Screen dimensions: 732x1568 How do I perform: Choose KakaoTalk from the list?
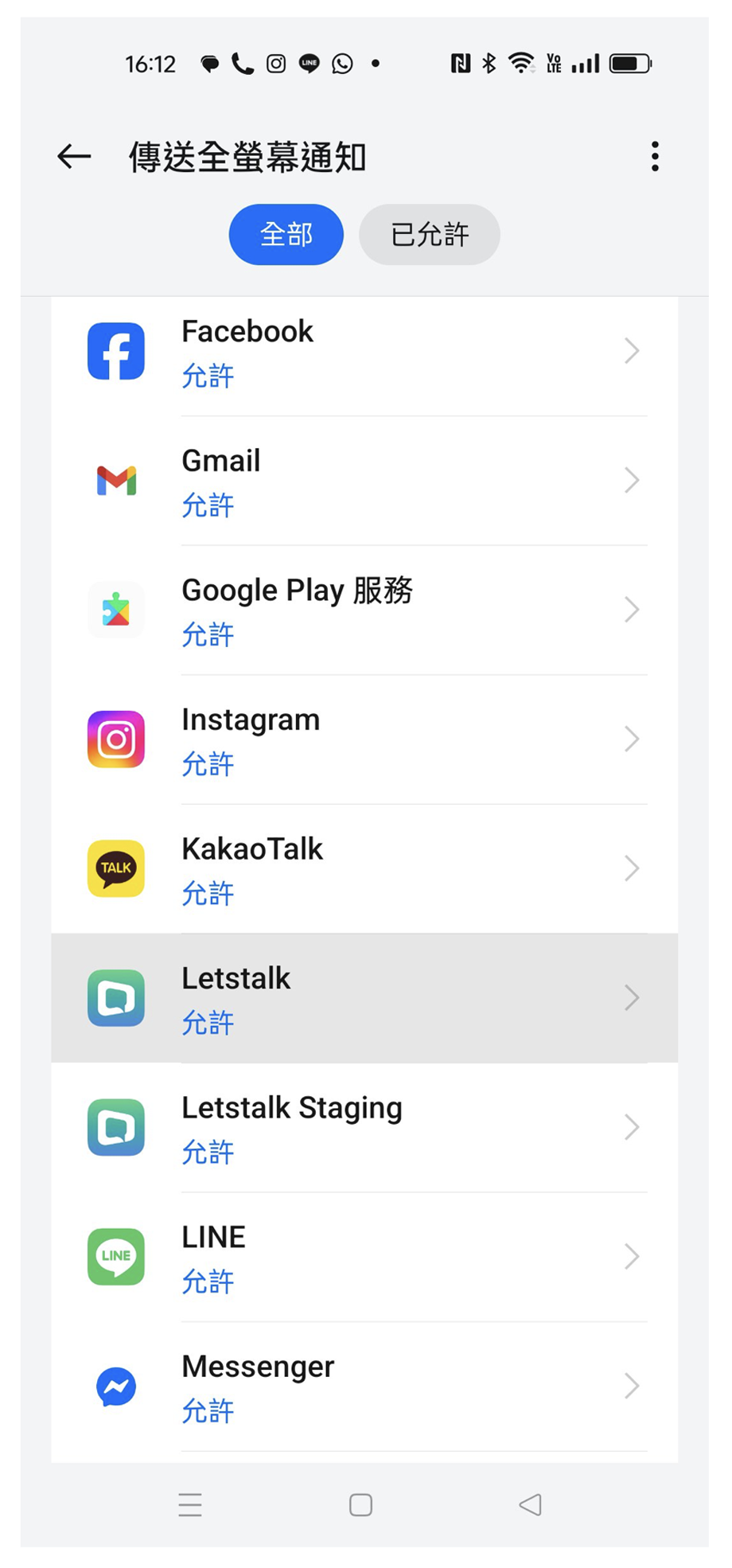(364, 869)
